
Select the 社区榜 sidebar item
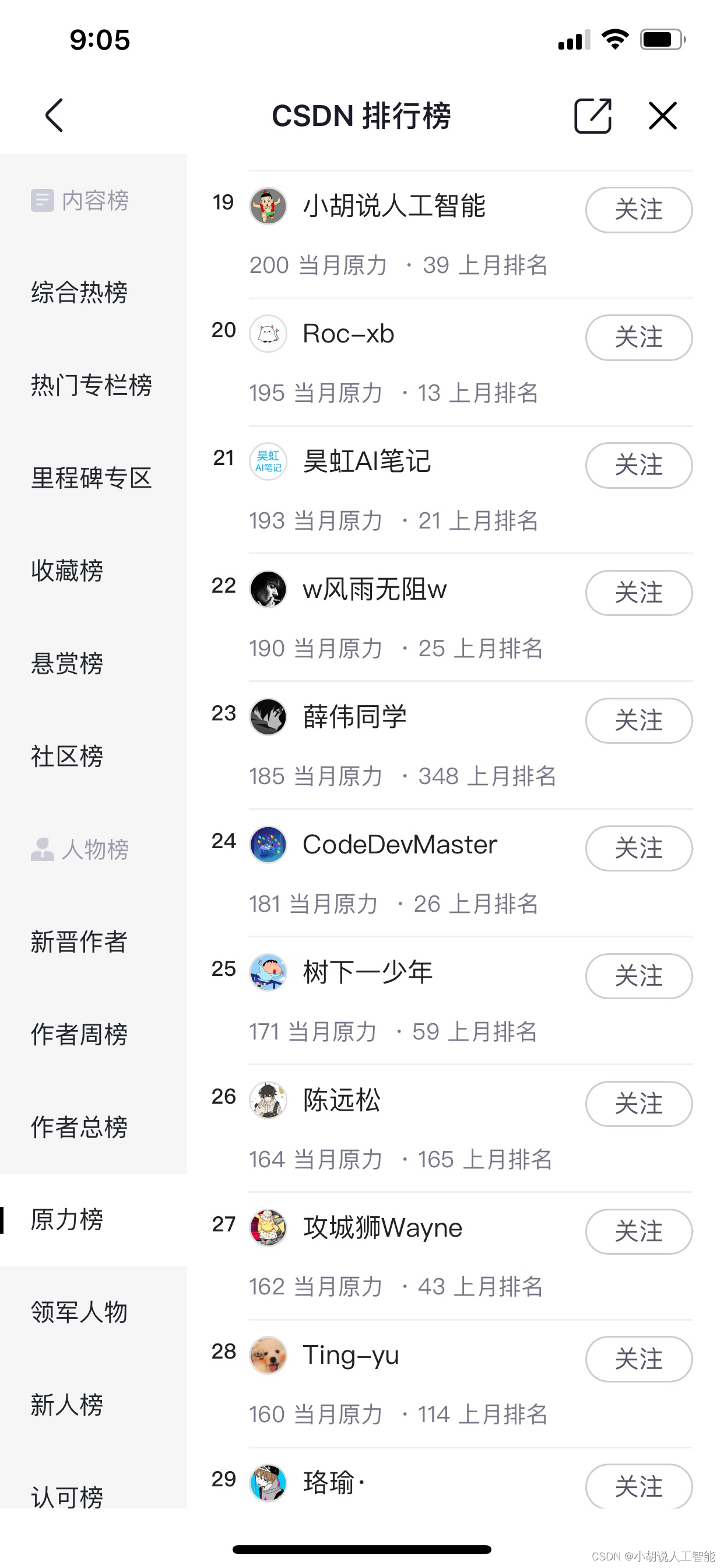pos(67,757)
